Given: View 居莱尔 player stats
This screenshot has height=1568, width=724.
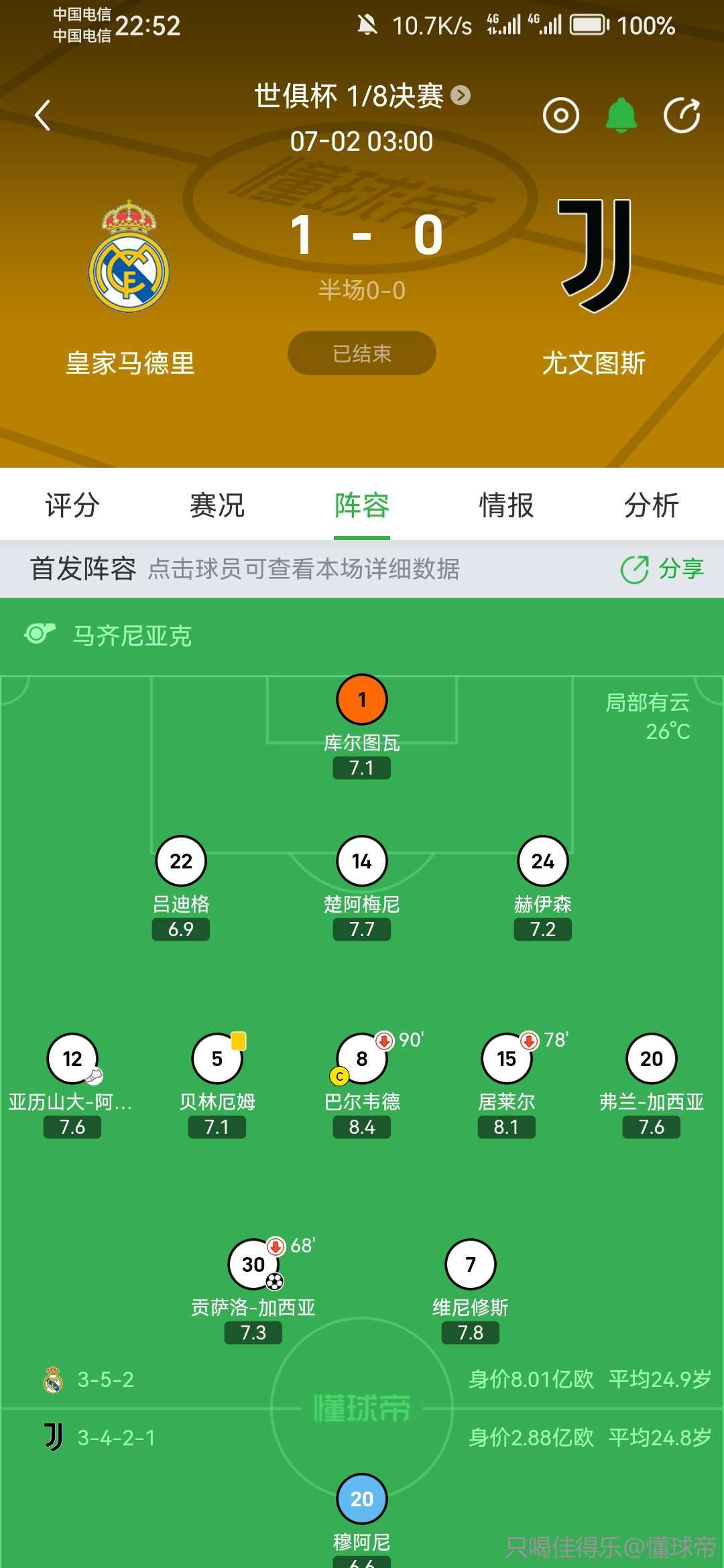Looking at the screenshot, I should pyautogui.click(x=507, y=1086).
